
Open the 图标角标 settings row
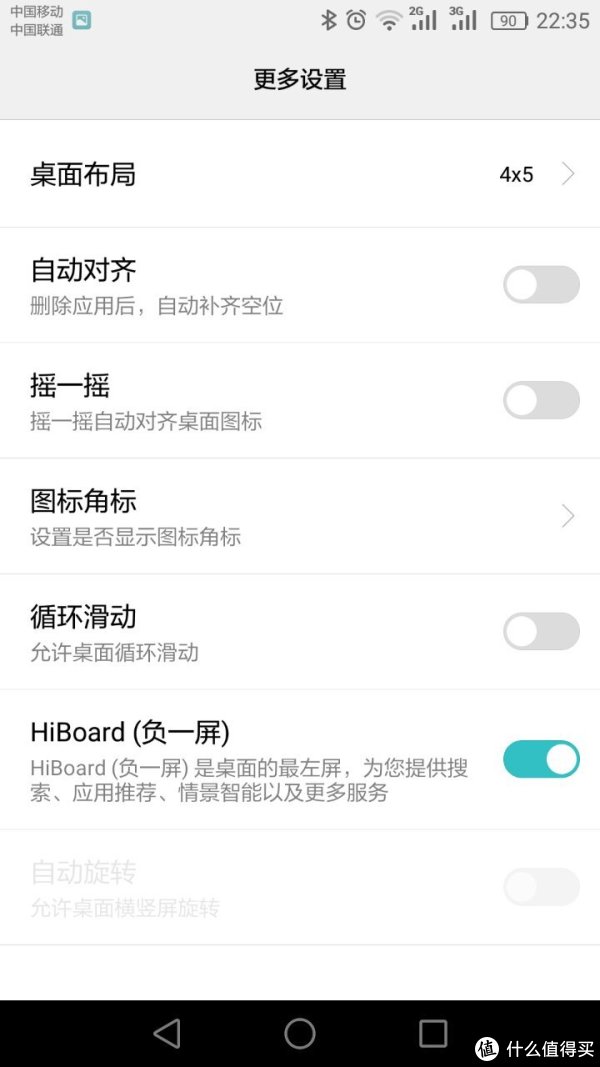pos(300,516)
